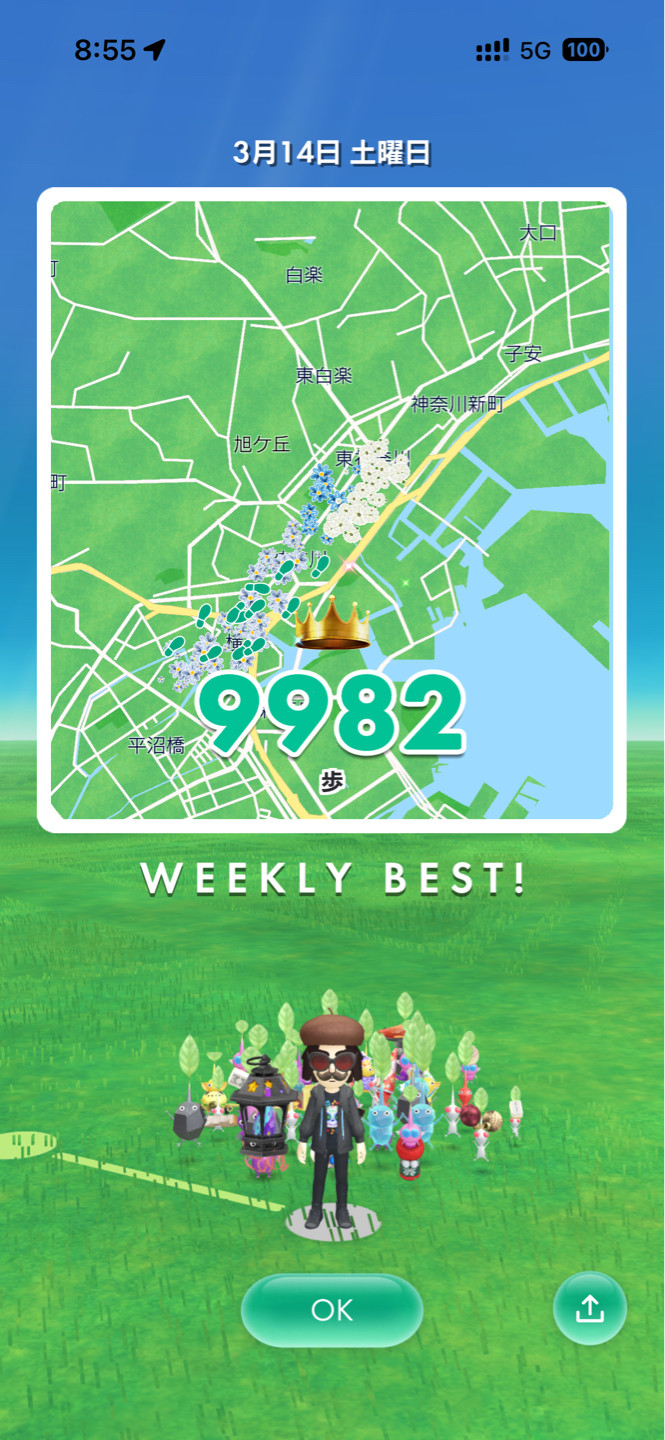Image resolution: width=665 pixels, height=1440 pixels.
Task: Share the step summary
Action: pyautogui.click(x=590, y=1308)
